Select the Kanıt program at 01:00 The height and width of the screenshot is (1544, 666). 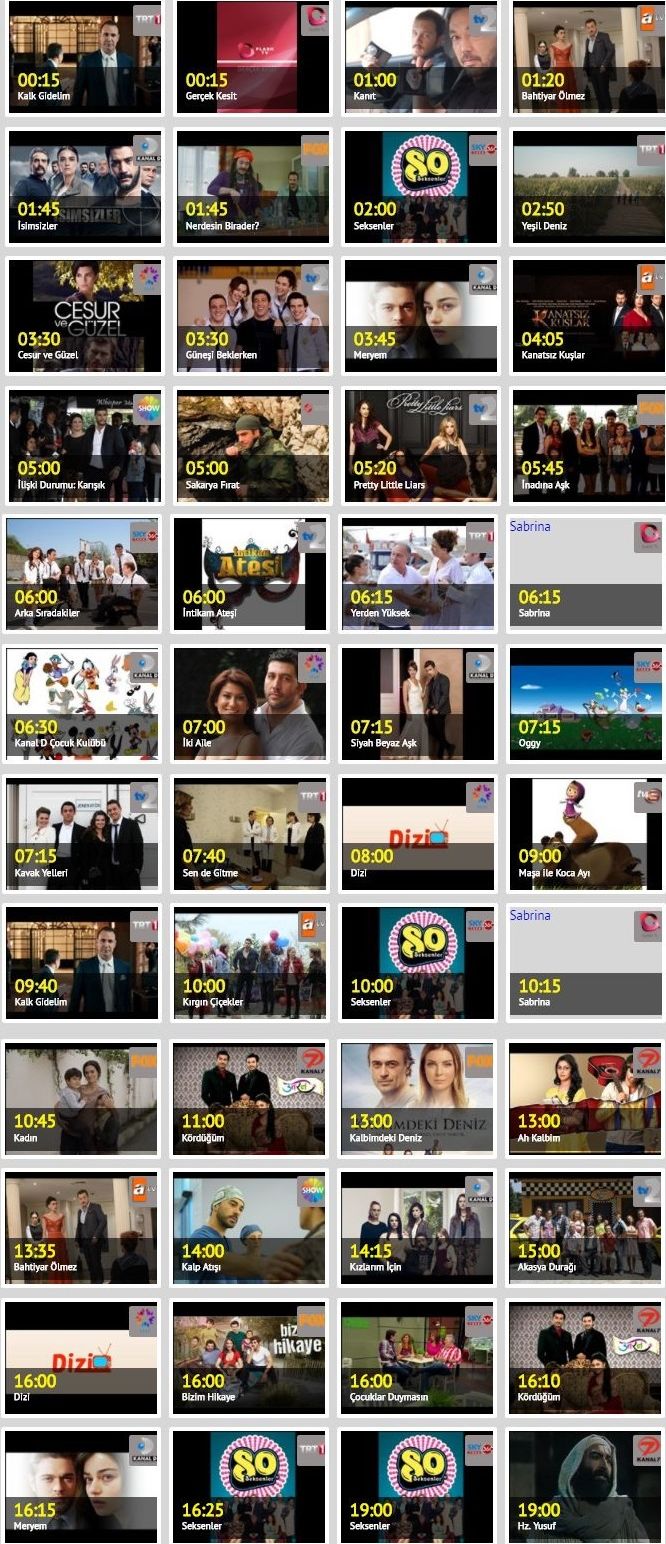point(421,57)
